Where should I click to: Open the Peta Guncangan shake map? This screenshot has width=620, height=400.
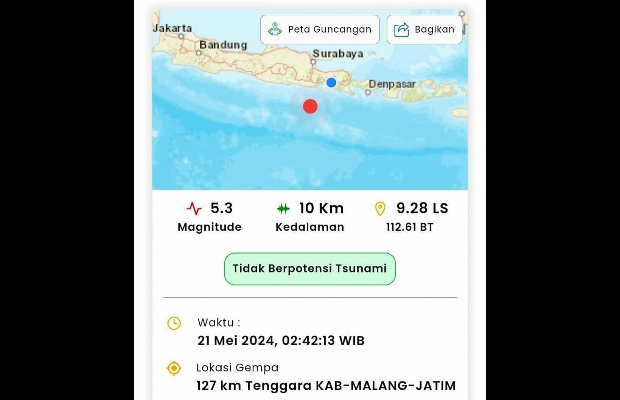pos(320,29)
